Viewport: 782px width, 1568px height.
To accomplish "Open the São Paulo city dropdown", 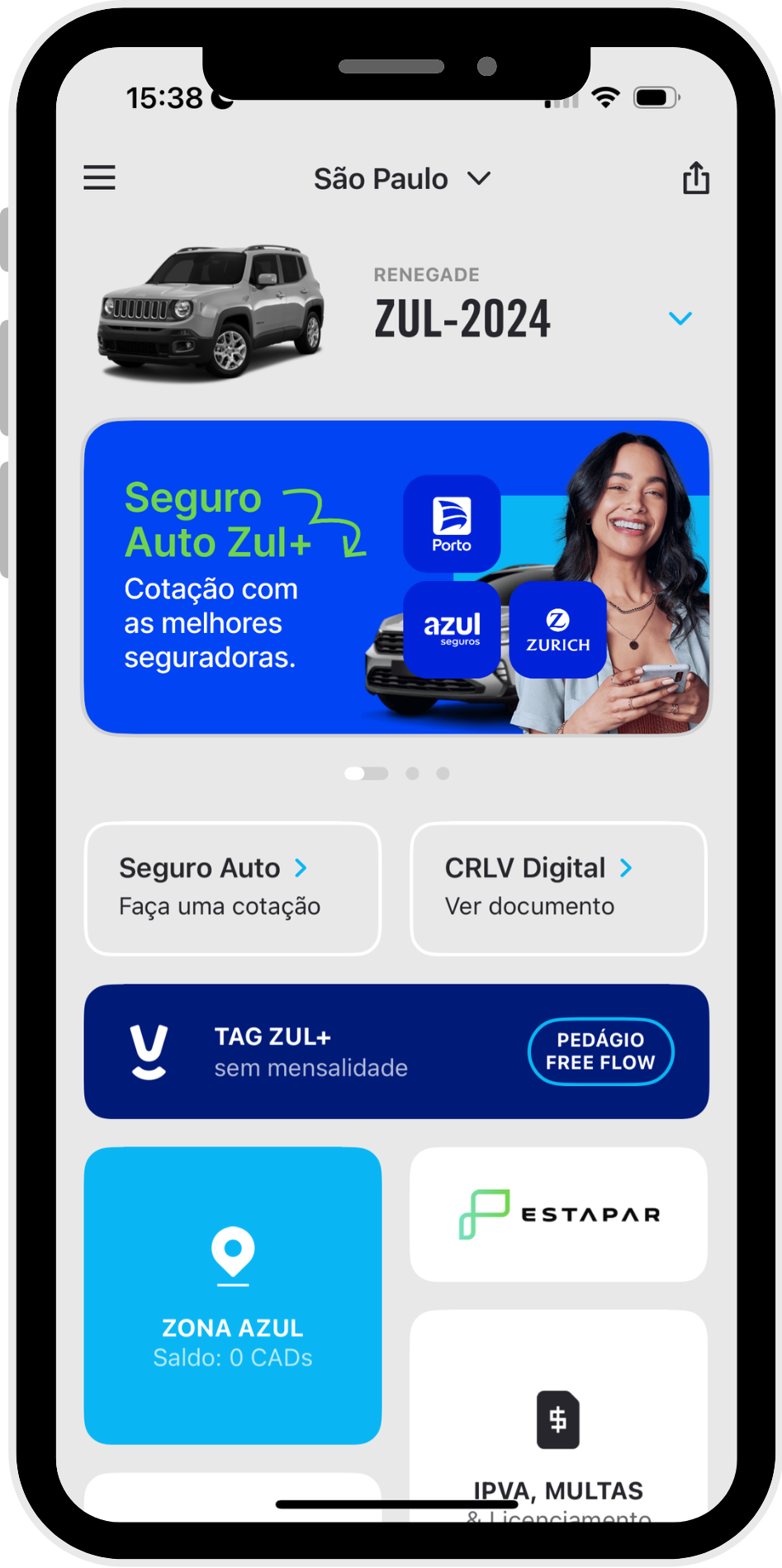I will coord(402,179).
